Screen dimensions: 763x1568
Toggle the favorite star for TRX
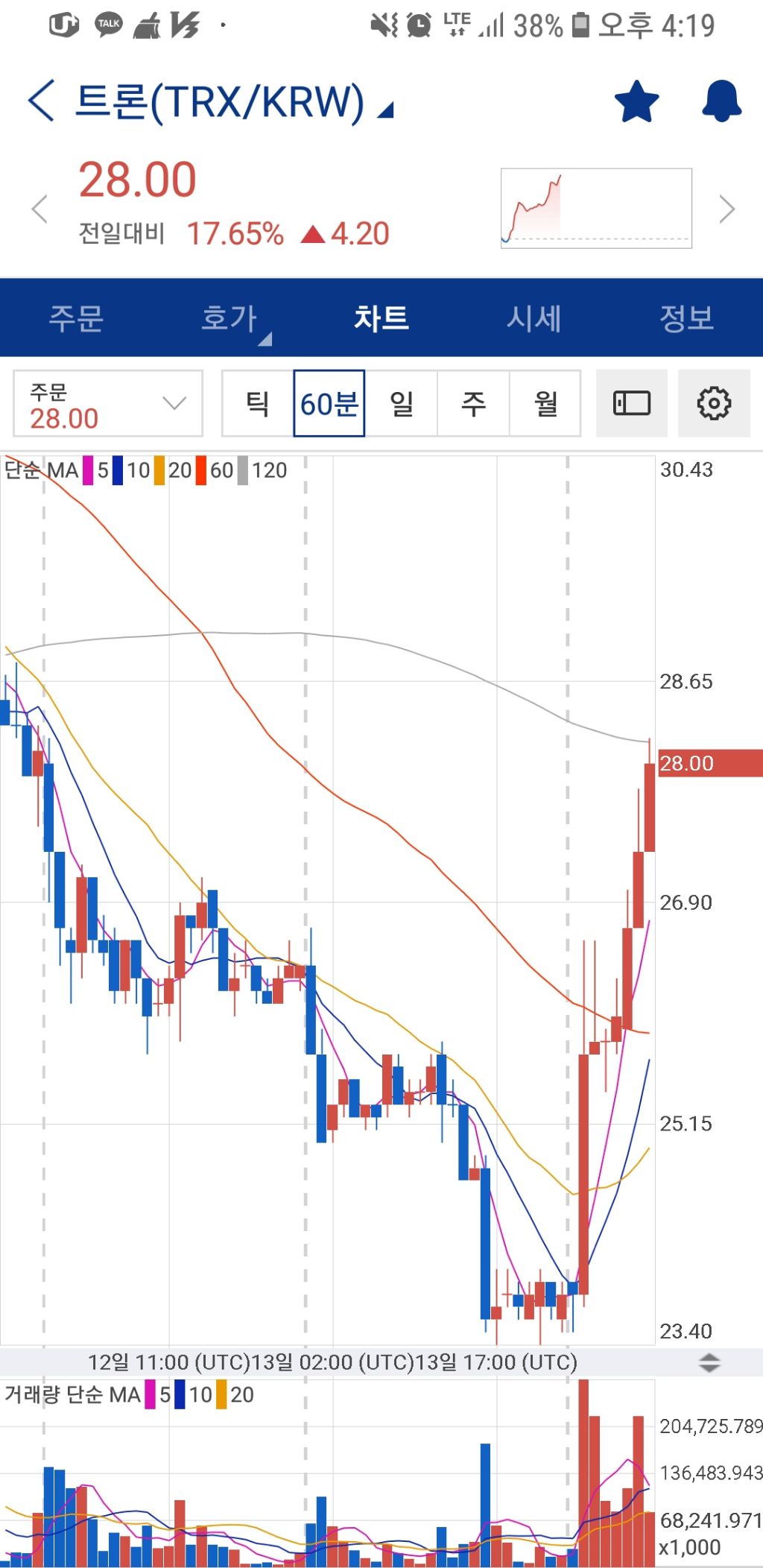tap(636, 101)
